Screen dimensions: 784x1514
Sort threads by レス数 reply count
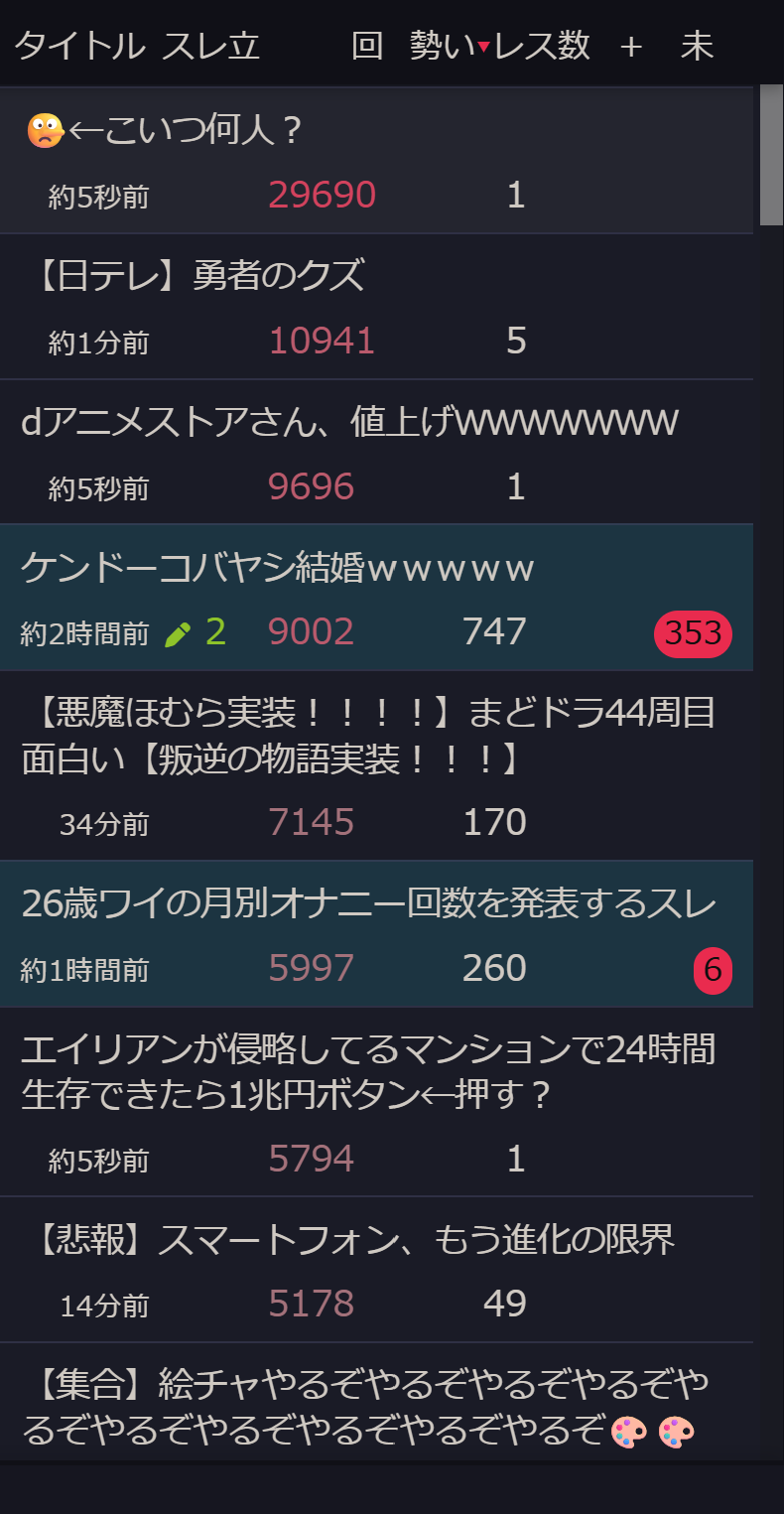[x=542, y=46]
